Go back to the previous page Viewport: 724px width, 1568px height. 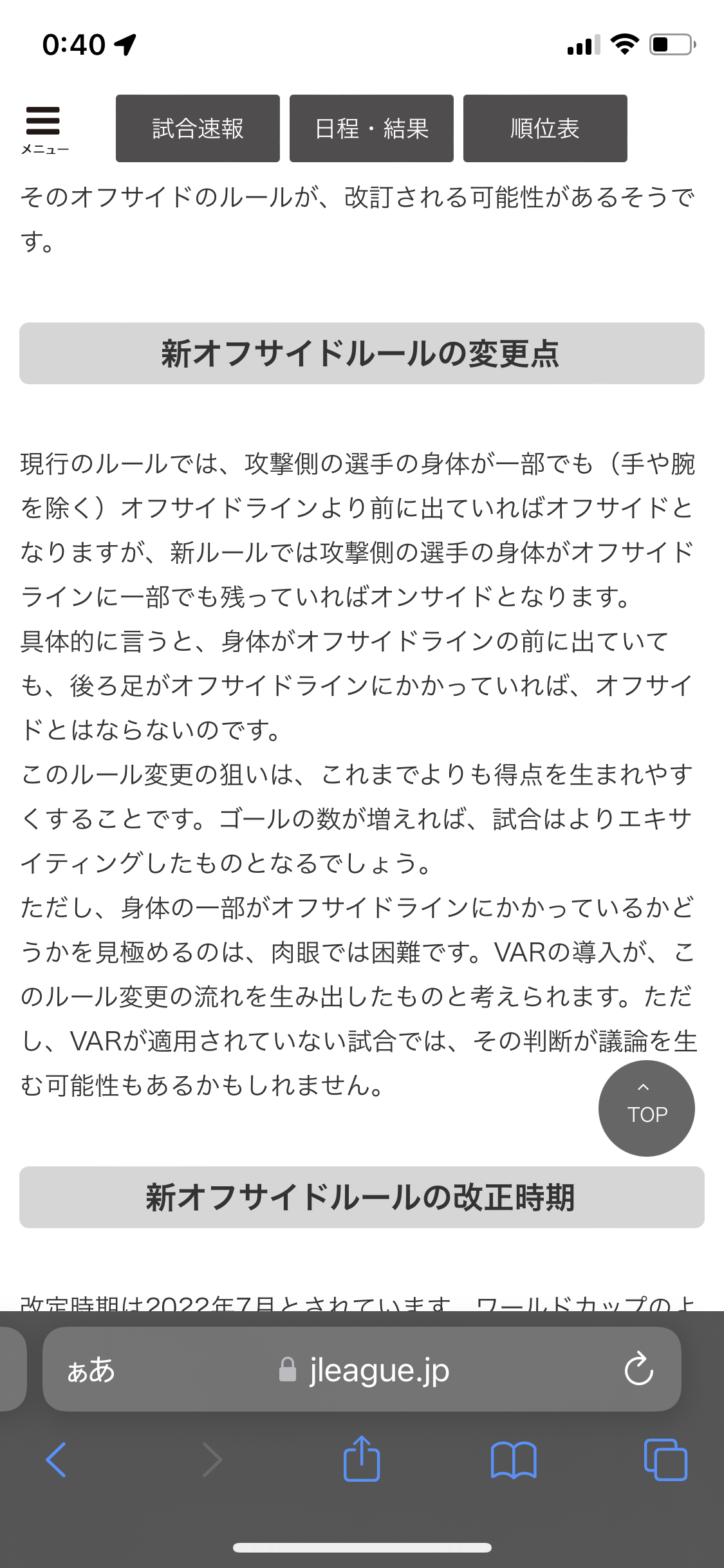(56, 1460)
